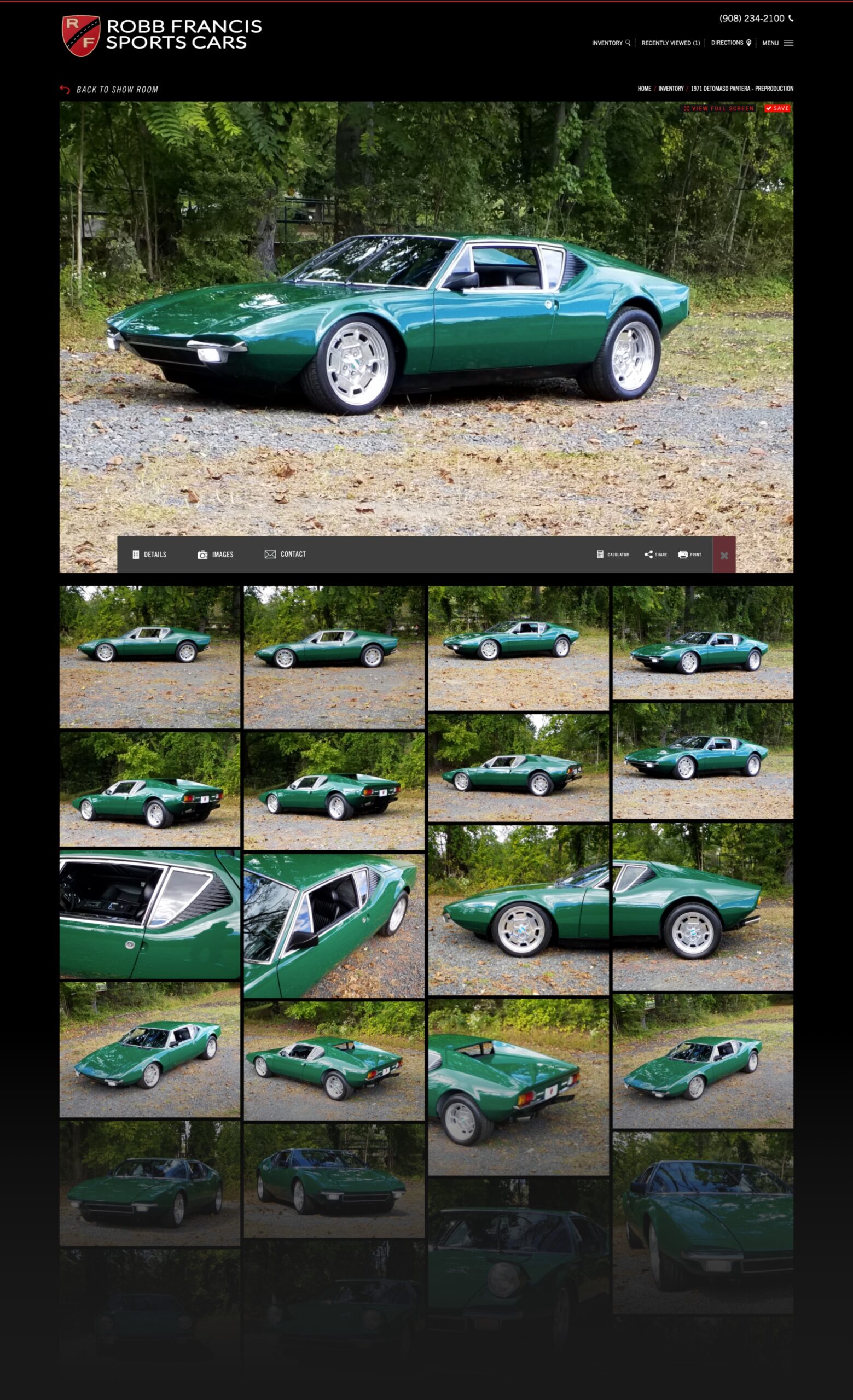The image size is (853, 1400).
Task: Switch to the Images tab
Action: (x=216, y=554)
